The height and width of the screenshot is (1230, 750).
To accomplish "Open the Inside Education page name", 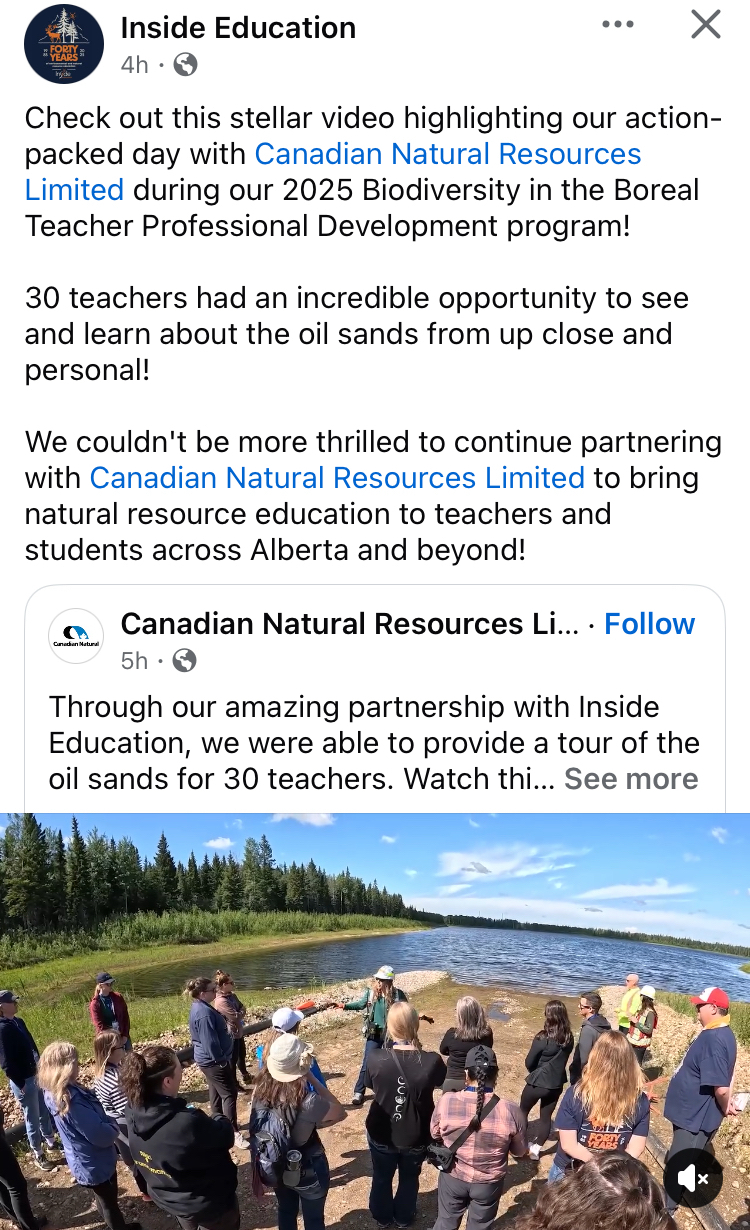I will [x=238, y=28].
